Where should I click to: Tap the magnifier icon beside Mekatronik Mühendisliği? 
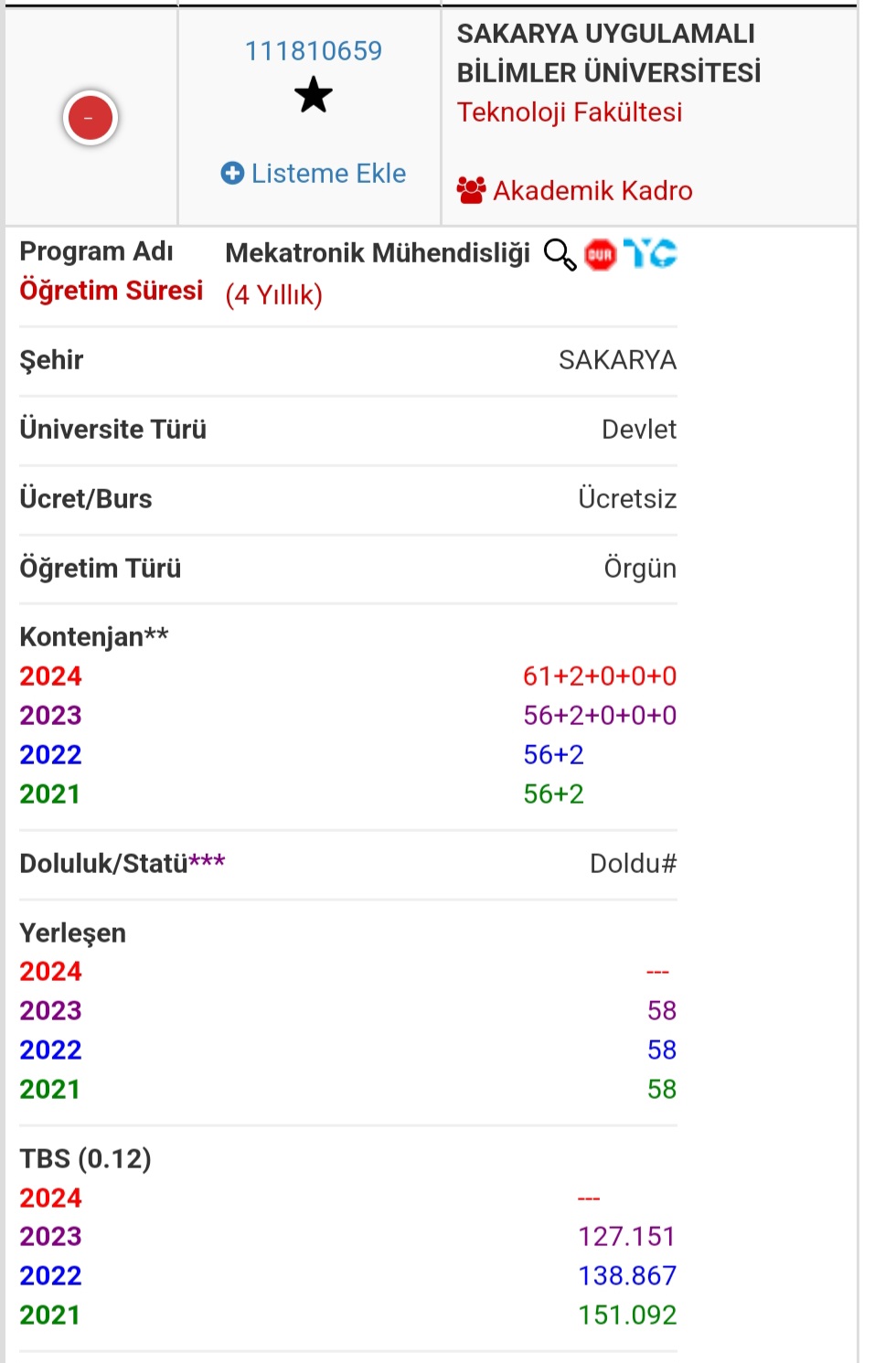click(560, 254)
